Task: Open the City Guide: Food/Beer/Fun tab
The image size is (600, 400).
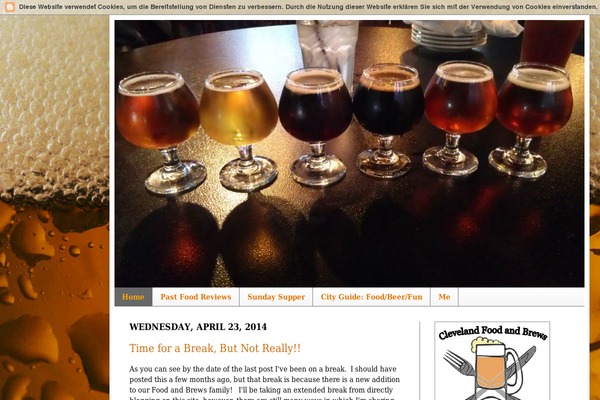Action: tap(371, 297)
